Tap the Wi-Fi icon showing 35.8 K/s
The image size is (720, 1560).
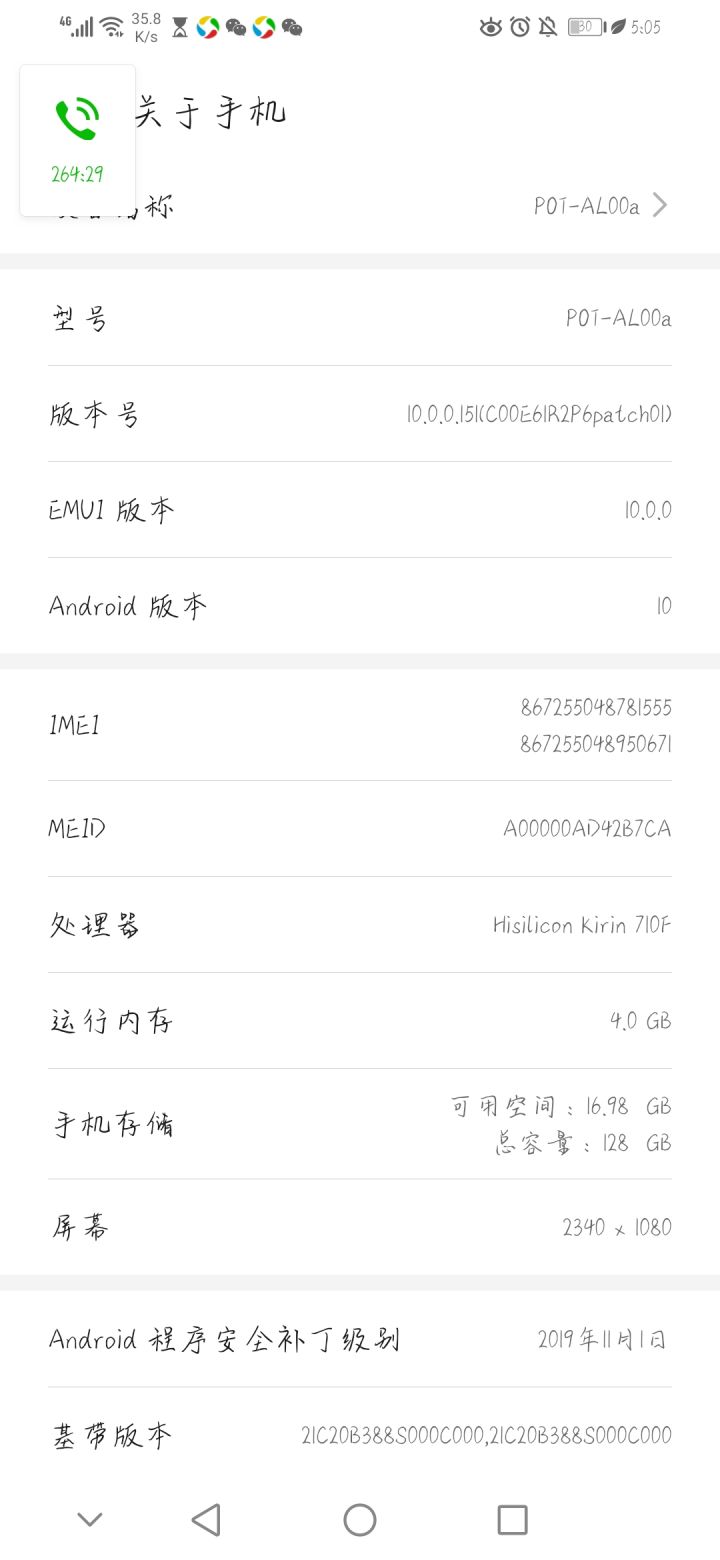[113, 25]
